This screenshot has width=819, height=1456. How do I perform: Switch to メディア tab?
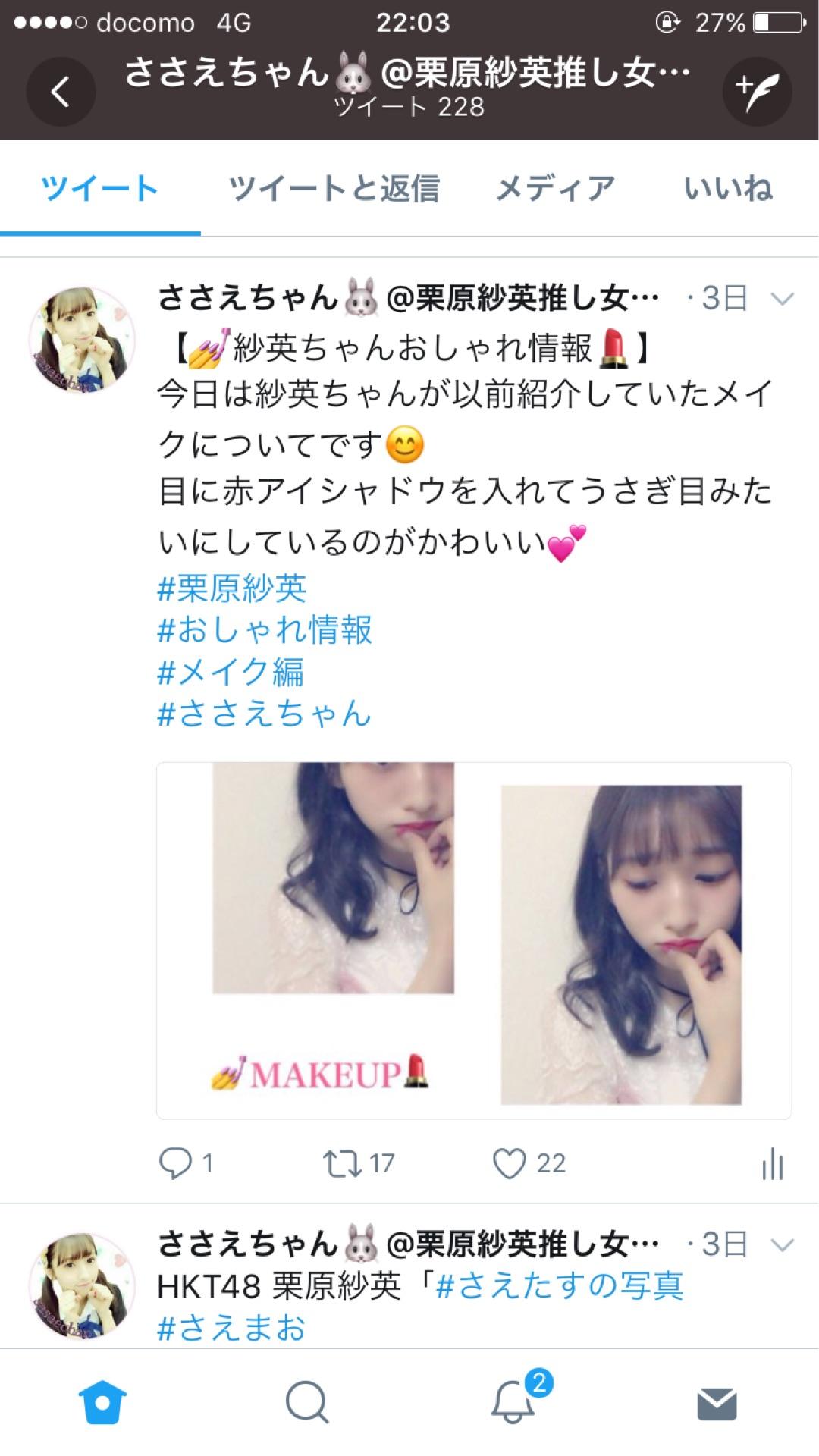click(x=555, y=188)
